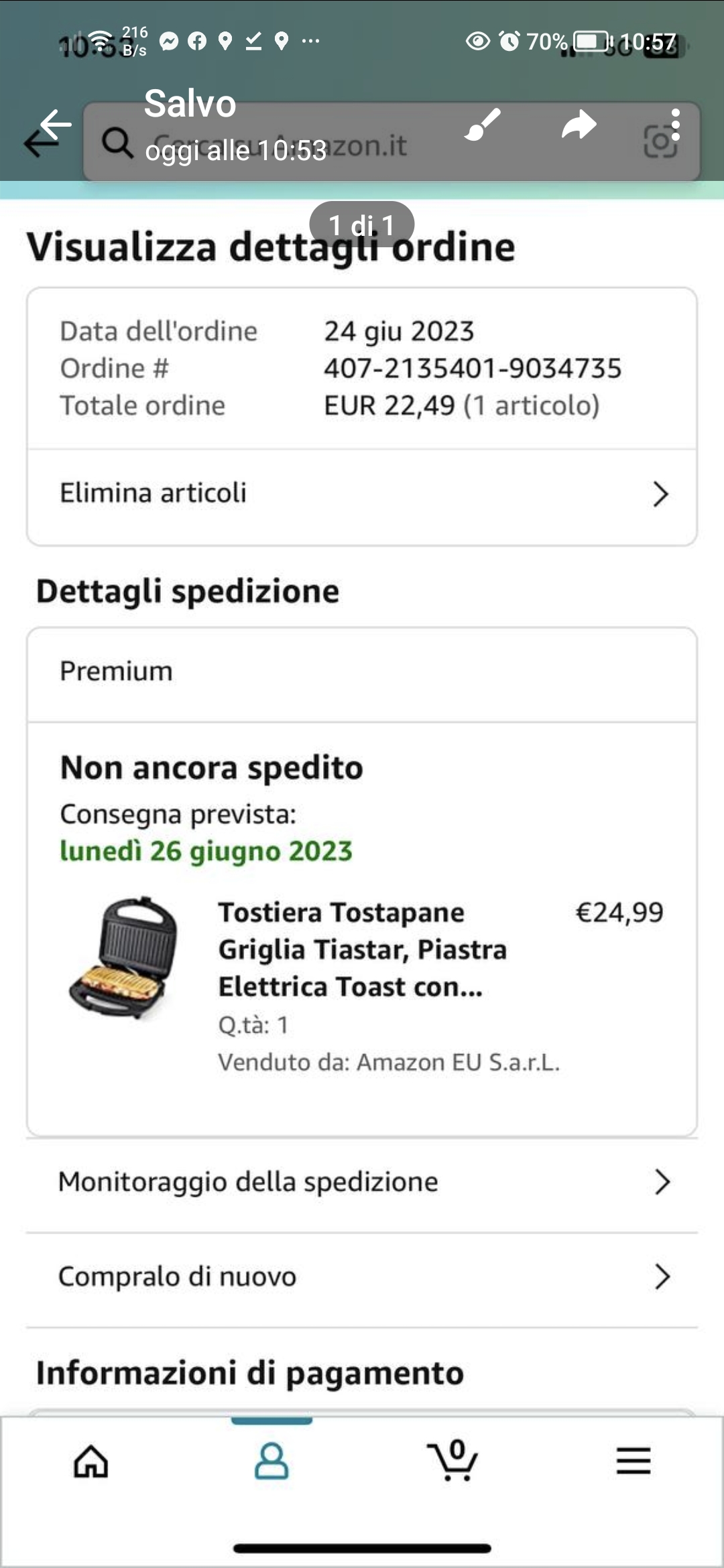This screenshot has width=724, height=1568.
Task: Open the three-dot overflow menu
Action: [x=675, y=125]
